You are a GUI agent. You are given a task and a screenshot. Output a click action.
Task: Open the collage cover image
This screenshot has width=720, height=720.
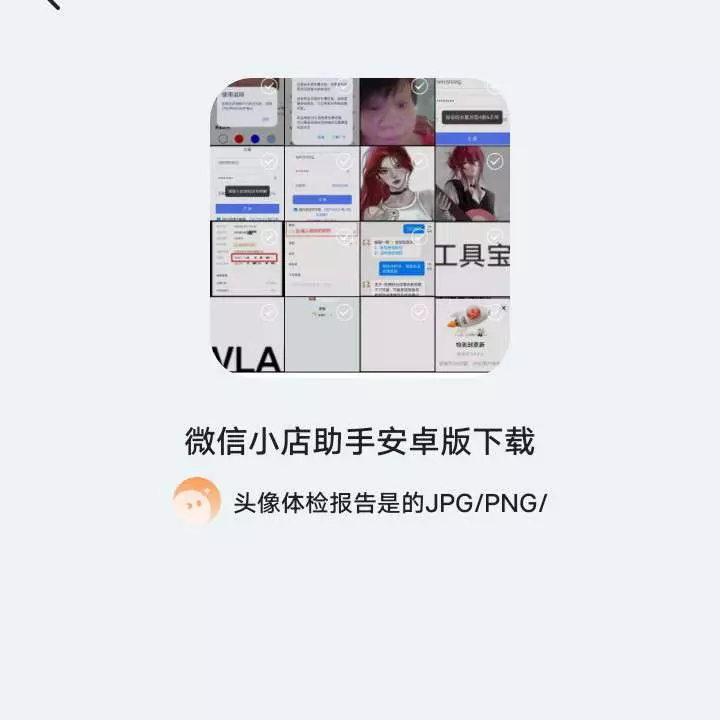click(x=360, y=224)
